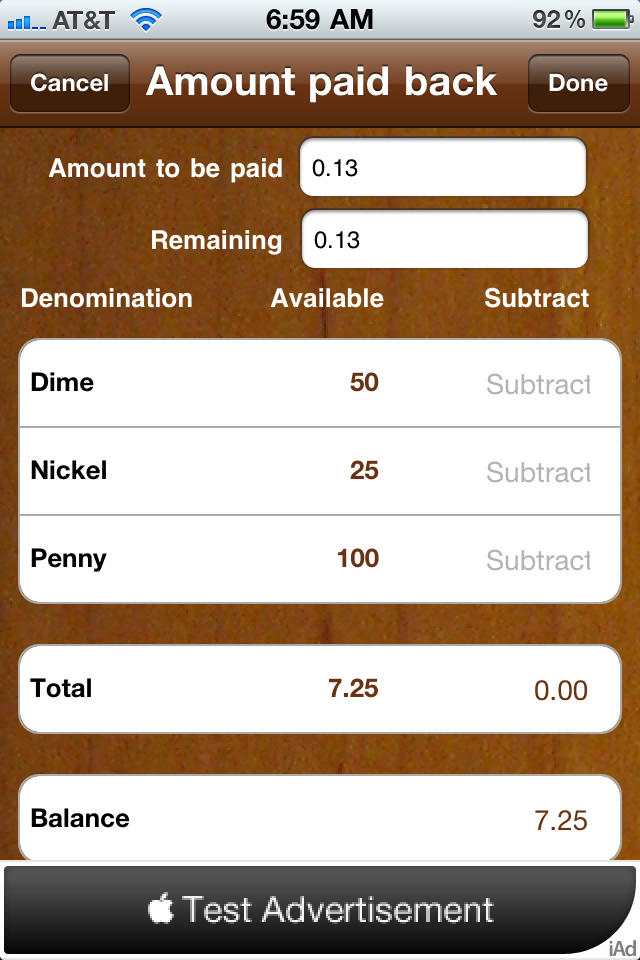Edit the Amount to be paid field
Image resolution: width=640 pixels, height=960 pixels.
[442, 168]
